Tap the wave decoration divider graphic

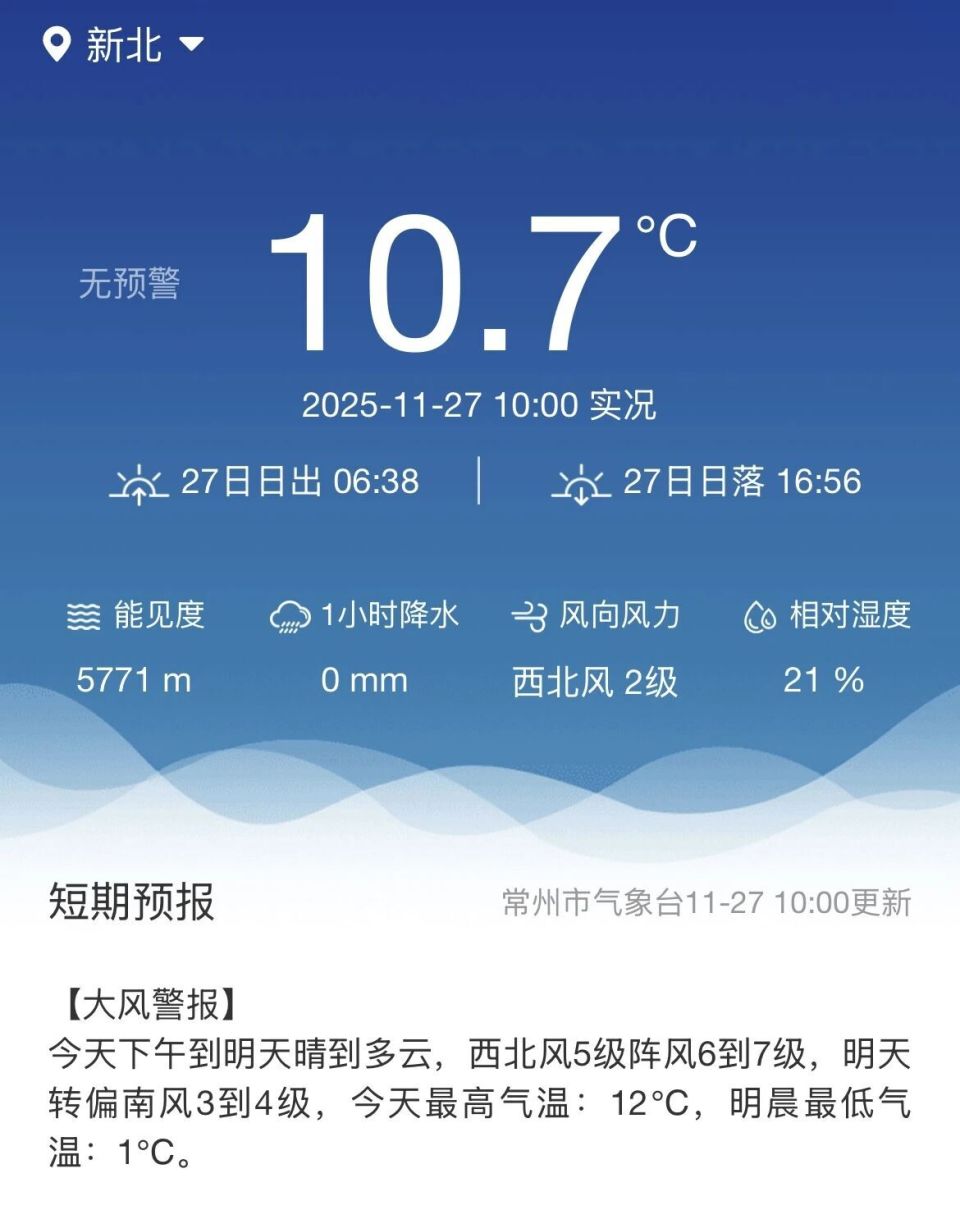(x=480, y=790)
